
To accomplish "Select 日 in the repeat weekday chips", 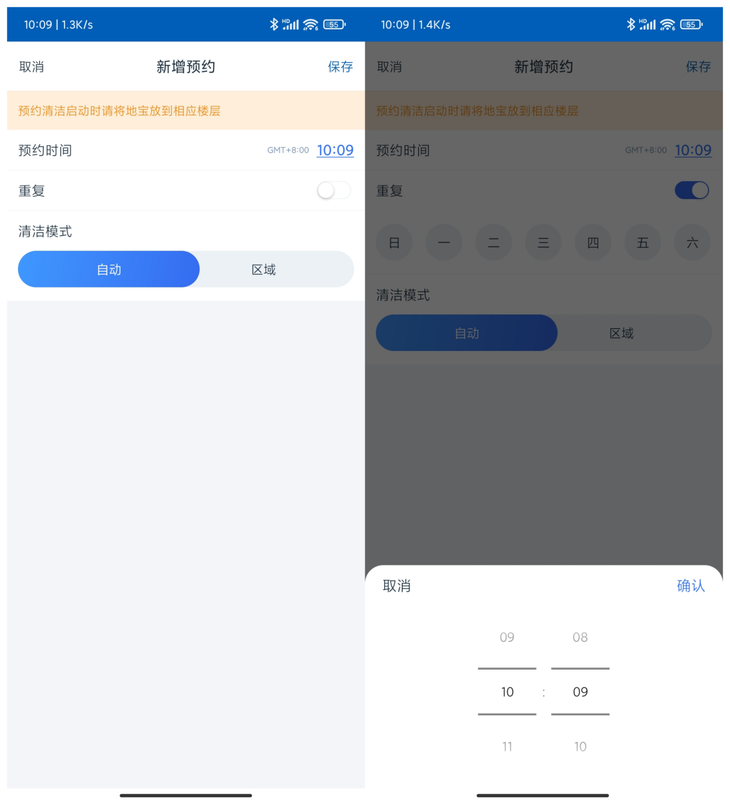I will [394, 242].
